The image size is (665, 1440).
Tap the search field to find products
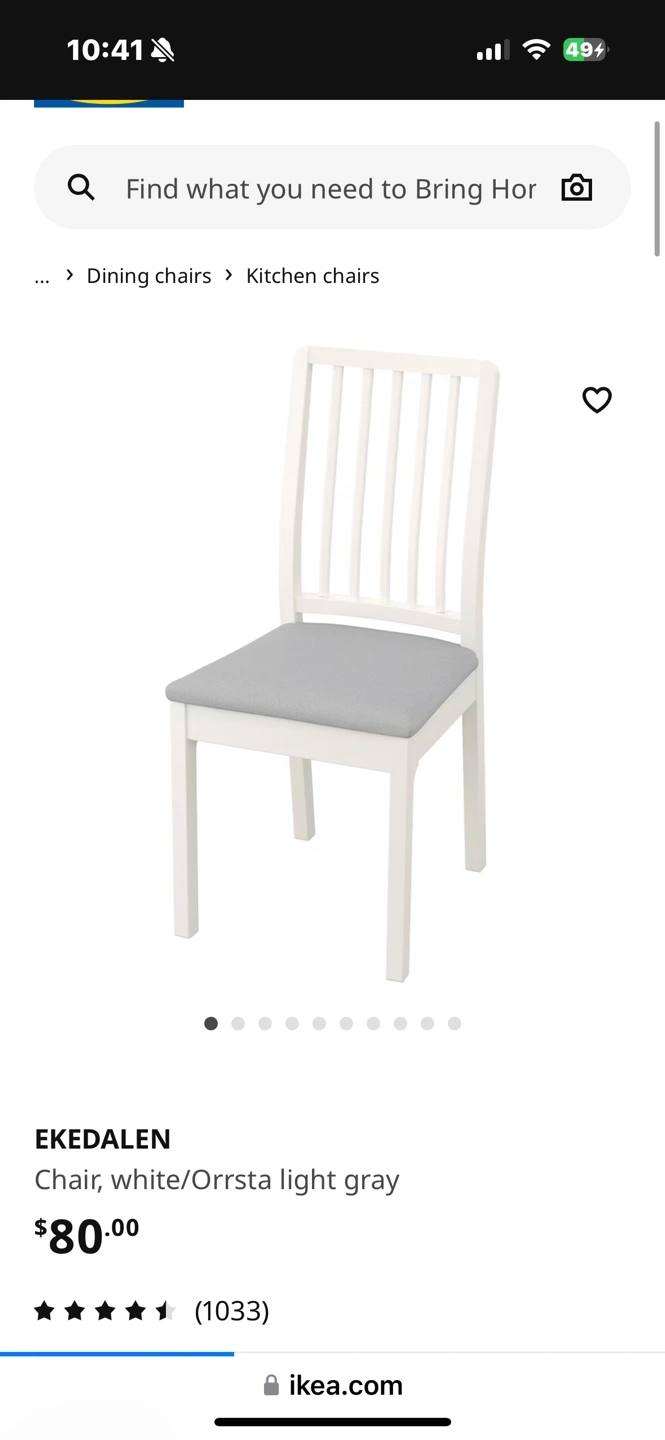pos(330,189)
